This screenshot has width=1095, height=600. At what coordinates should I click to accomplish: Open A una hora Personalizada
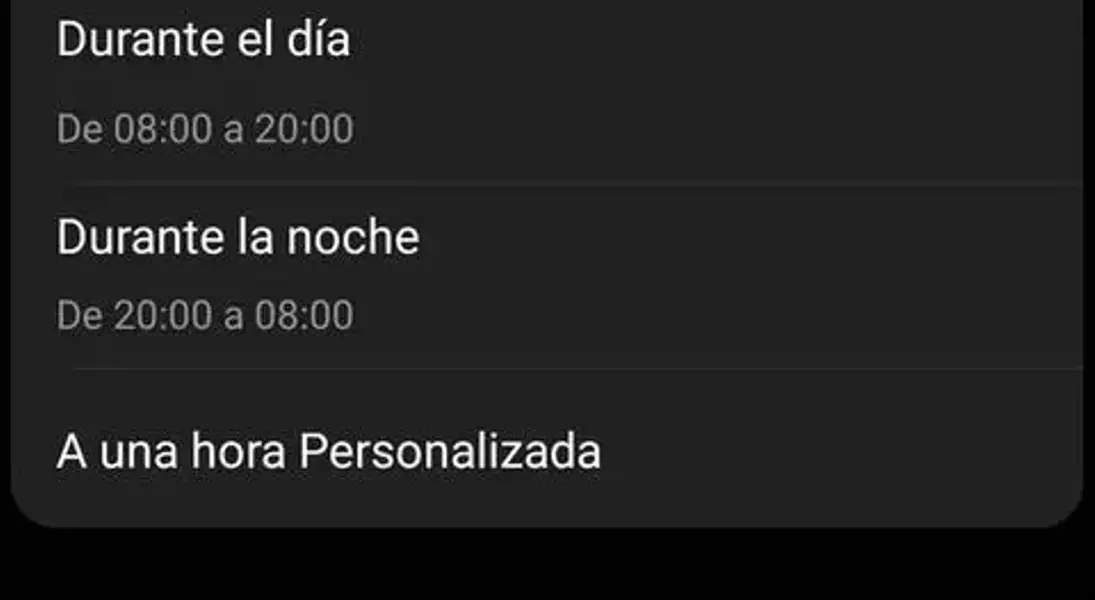(329, 452)
